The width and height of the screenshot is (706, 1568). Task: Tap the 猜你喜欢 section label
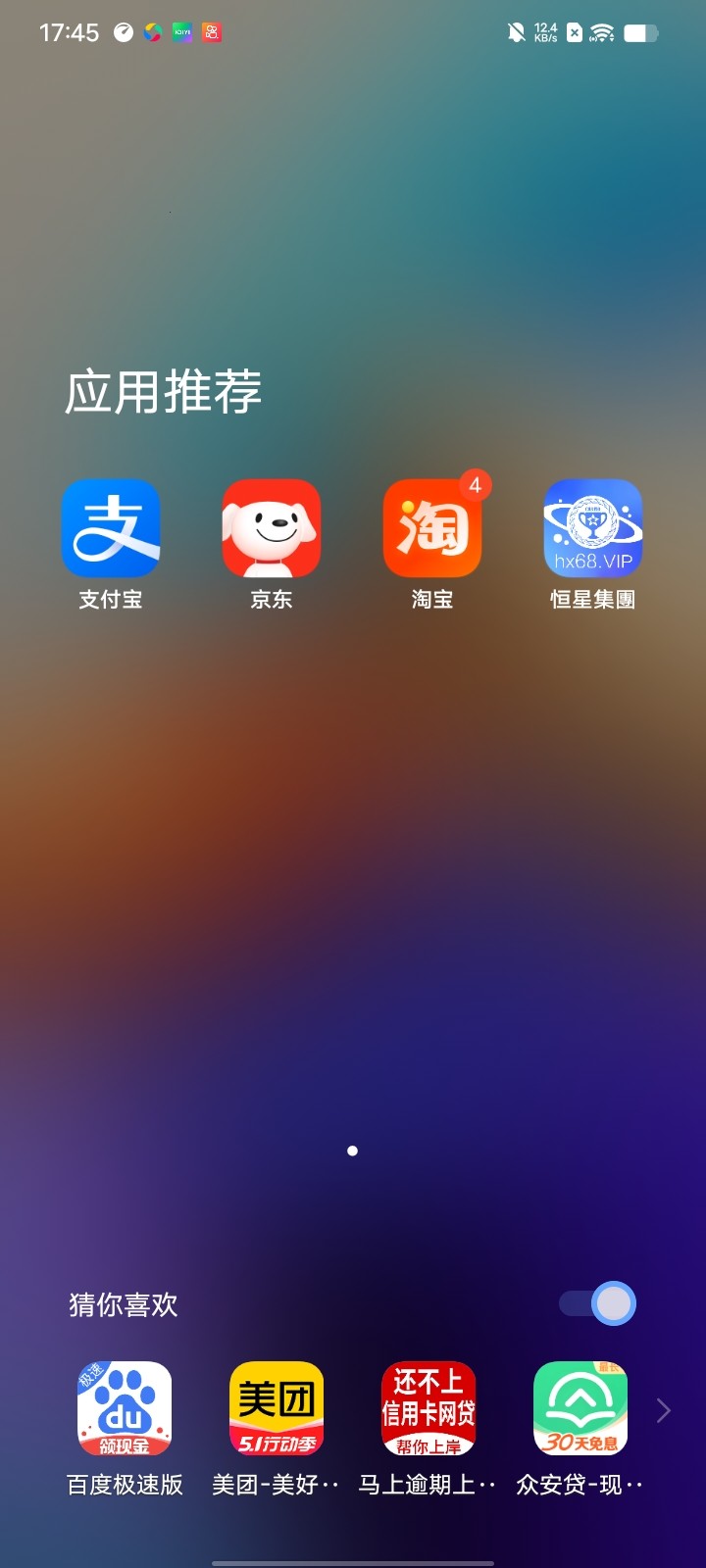(x=122, y=1304)
